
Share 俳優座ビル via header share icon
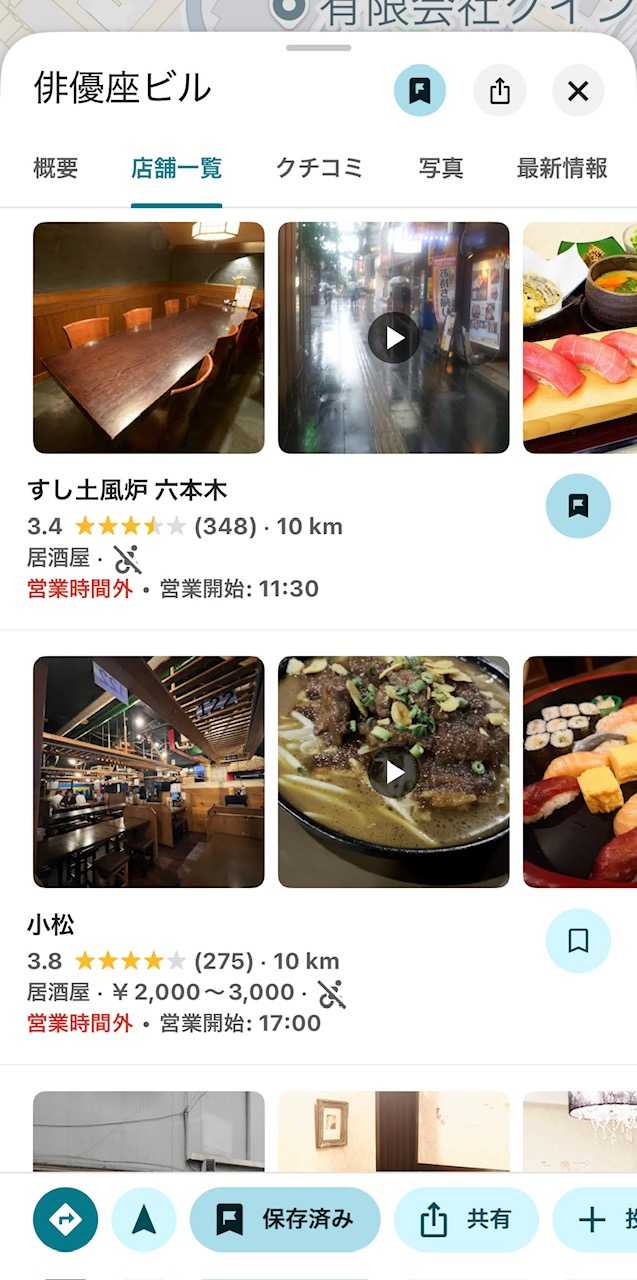pos(500,91)
